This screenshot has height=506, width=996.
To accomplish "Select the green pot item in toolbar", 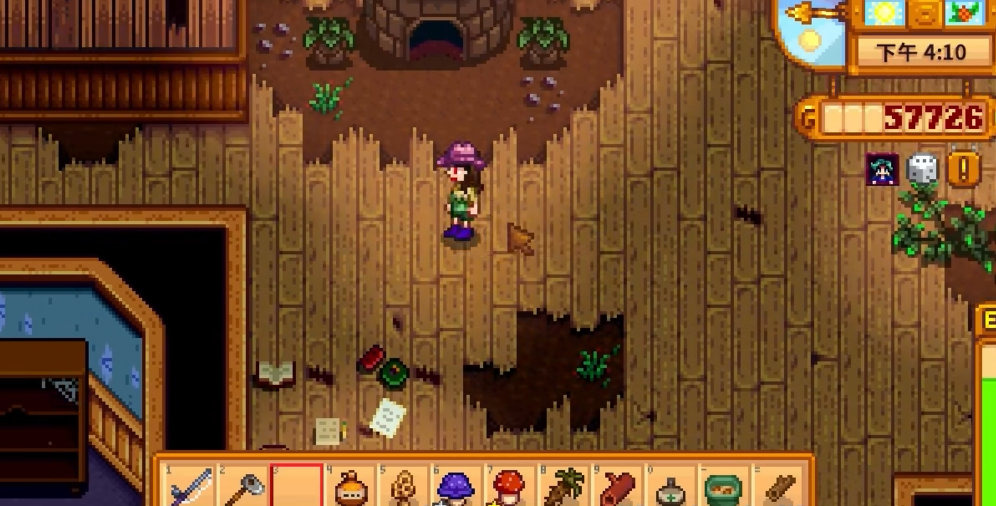I will pyautogui.click(x=722, y=488).
